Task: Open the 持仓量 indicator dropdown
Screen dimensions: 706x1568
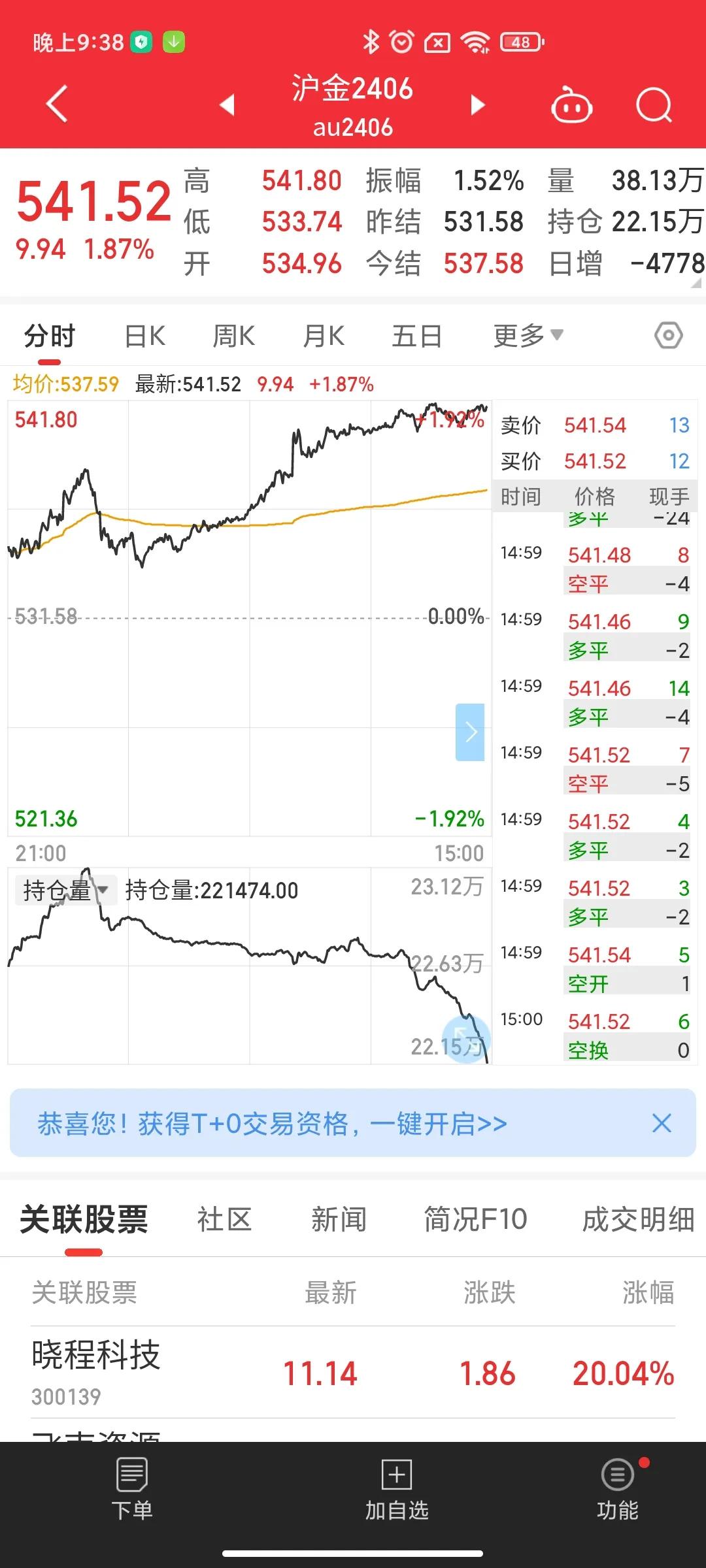Action: [65, 890]
